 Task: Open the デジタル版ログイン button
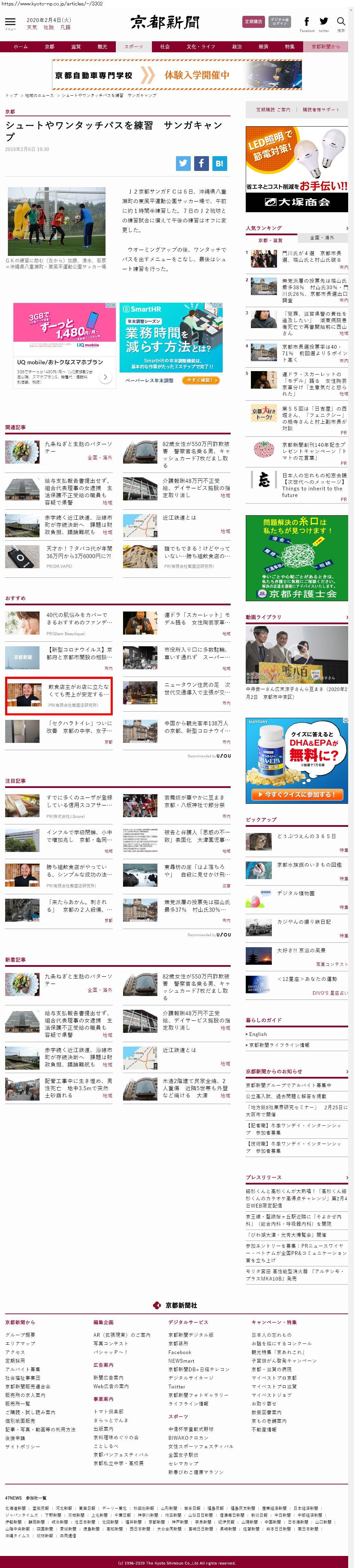click(279, 22)
